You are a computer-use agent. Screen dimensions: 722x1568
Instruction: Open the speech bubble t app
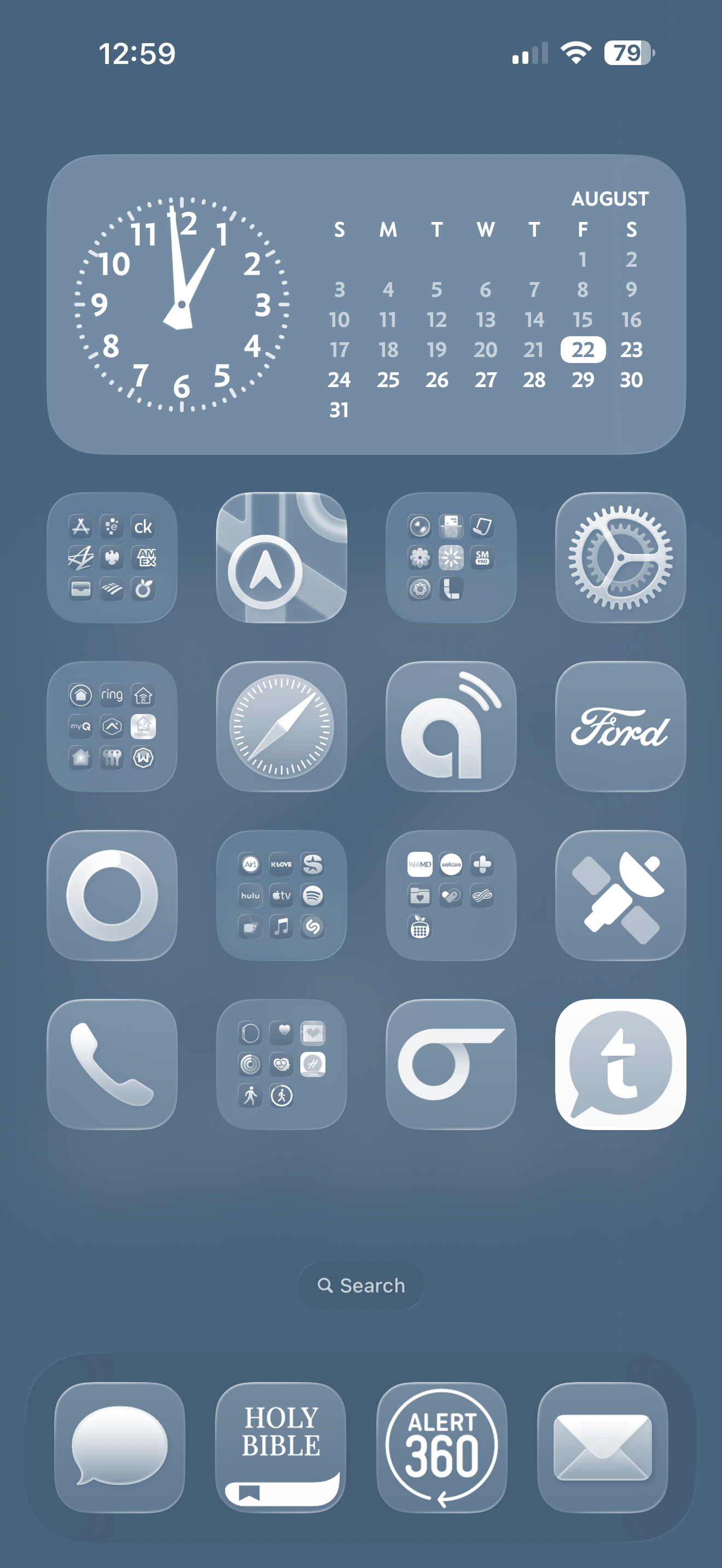pyautogui.click(x=620, y=1064)
